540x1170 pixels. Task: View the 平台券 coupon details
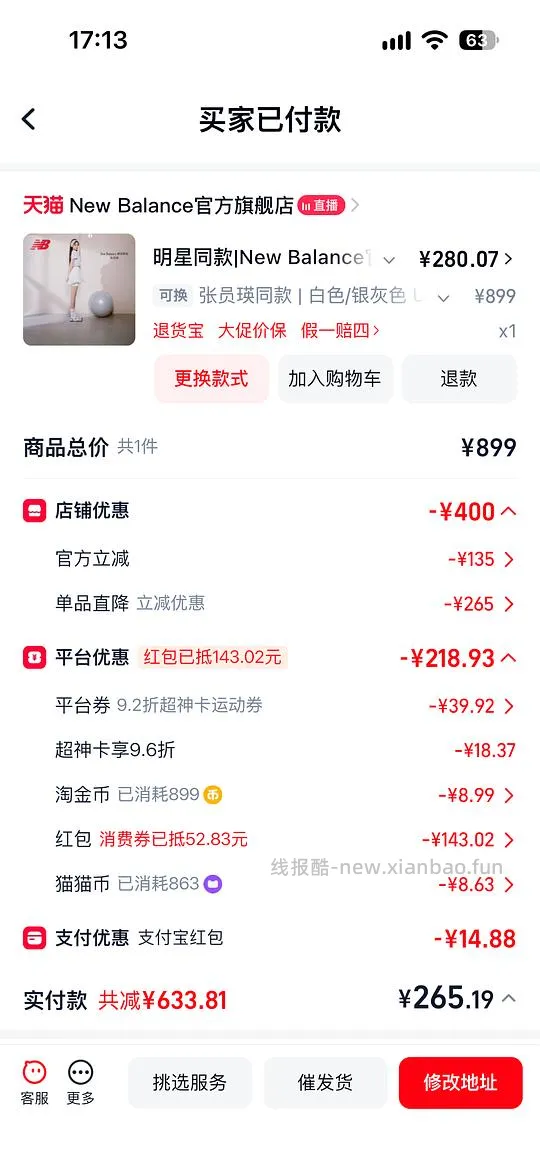point(269,706)
